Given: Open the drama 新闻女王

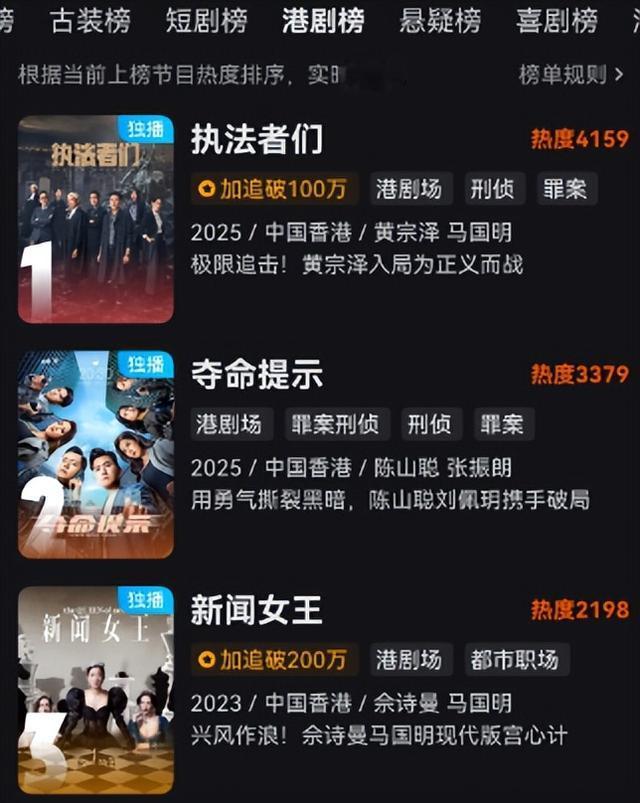Looking at the screenshot, I should 257,609.
